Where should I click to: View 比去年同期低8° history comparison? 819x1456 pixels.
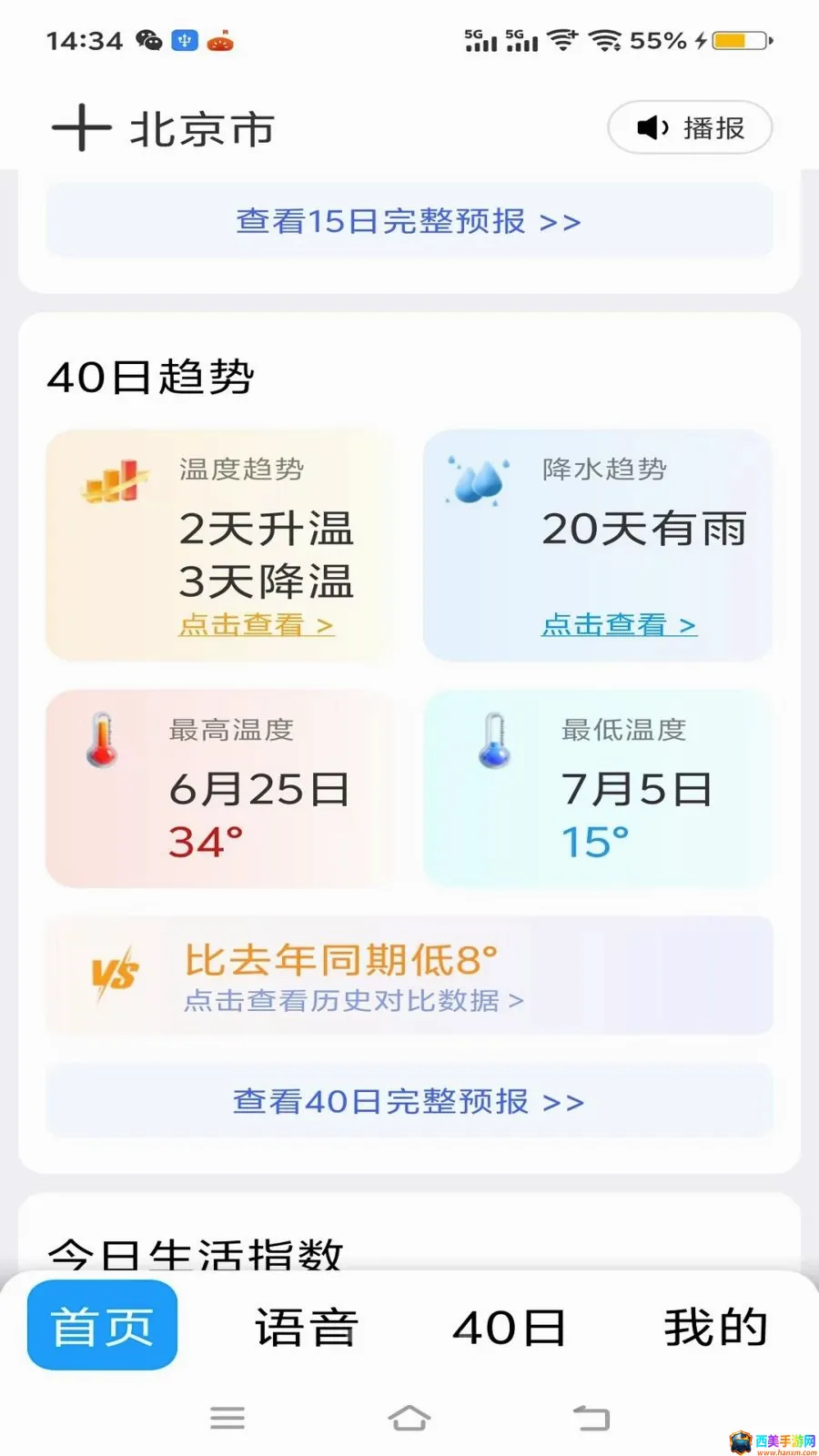(x=409, y=976)
